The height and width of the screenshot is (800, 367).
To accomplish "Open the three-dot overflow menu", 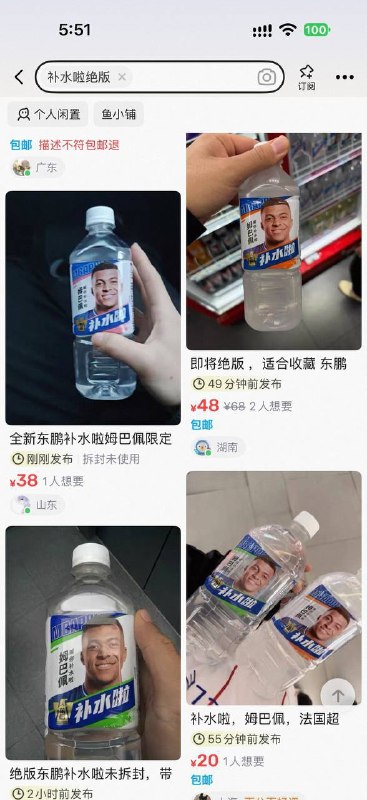I will click(345, 78).
